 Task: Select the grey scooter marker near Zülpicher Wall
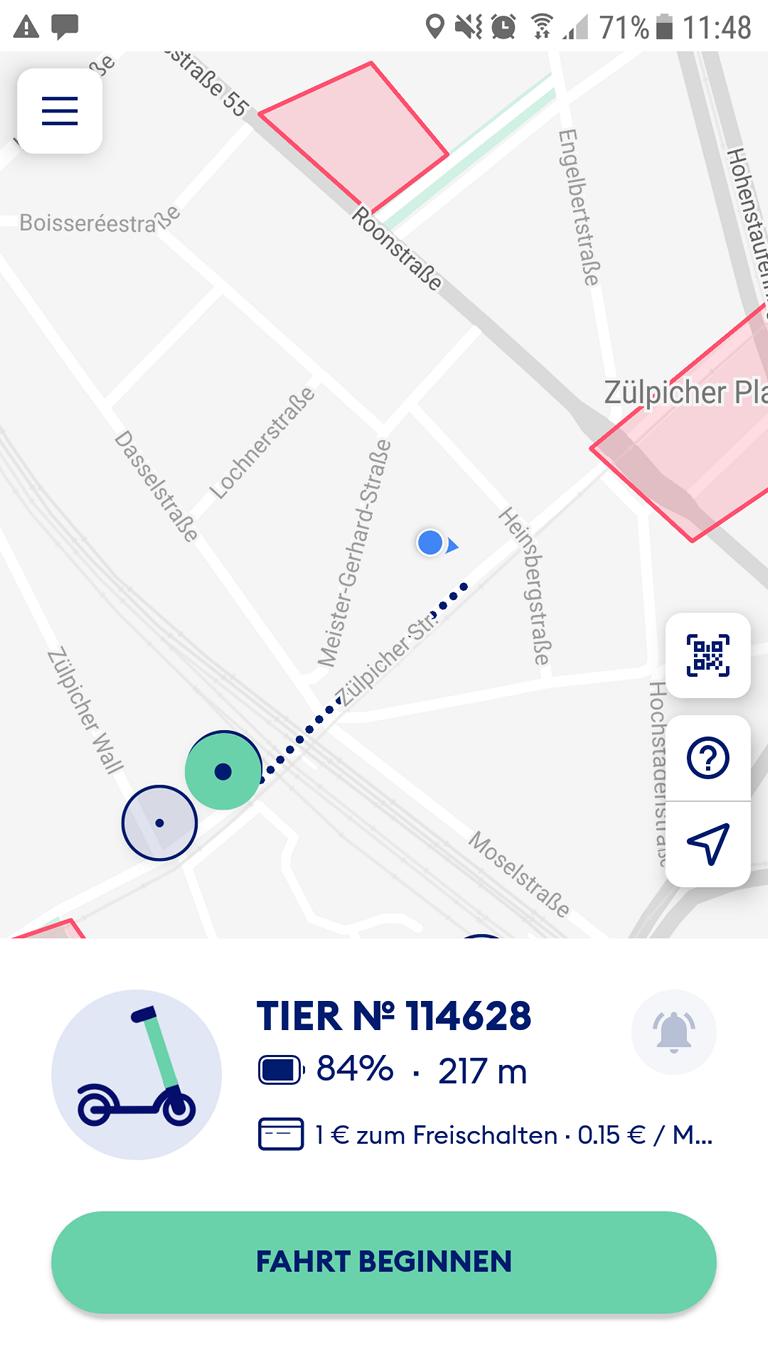click(x=159, y=823)
